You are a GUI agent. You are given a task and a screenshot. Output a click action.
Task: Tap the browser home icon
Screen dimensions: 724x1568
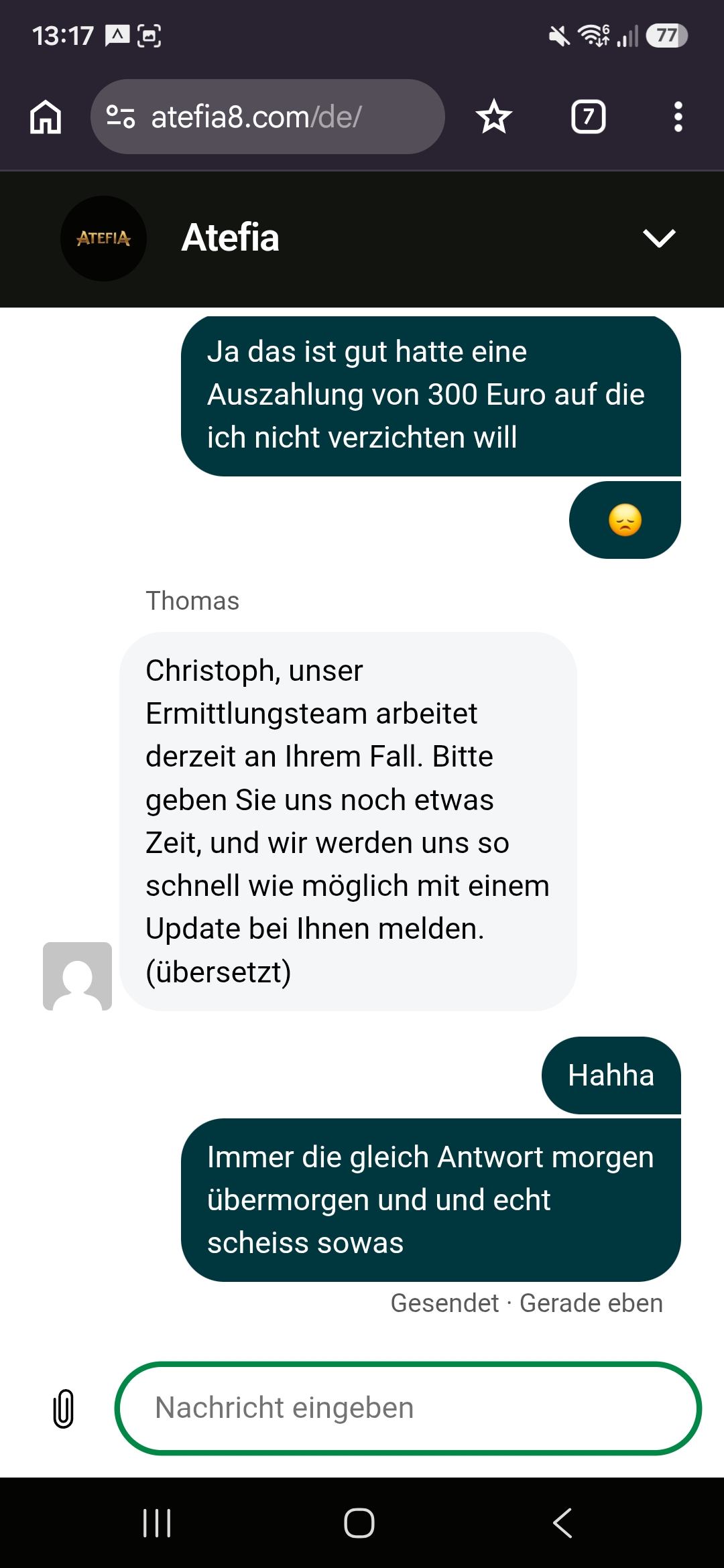46,117
